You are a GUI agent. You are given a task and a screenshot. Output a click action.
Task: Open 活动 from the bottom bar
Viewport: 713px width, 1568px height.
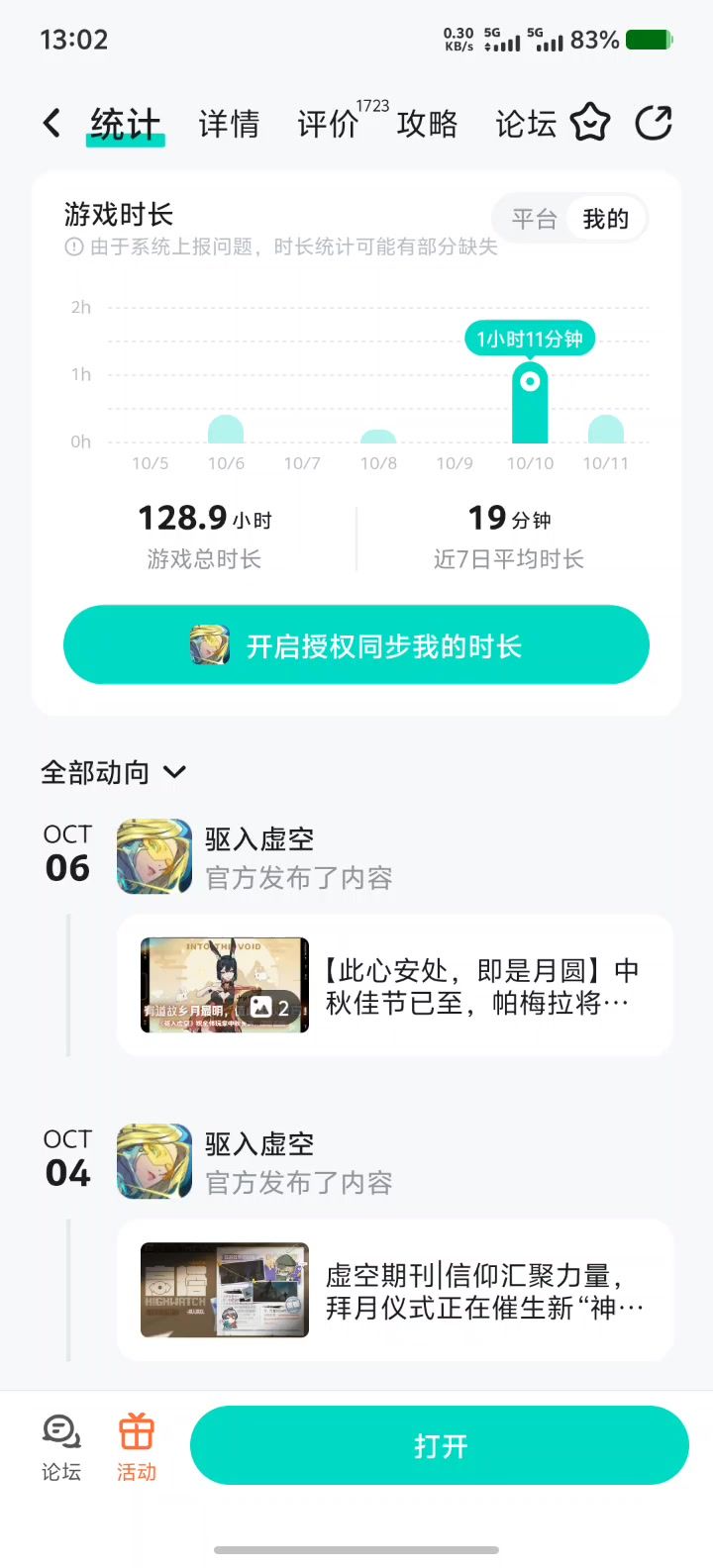137,1447
